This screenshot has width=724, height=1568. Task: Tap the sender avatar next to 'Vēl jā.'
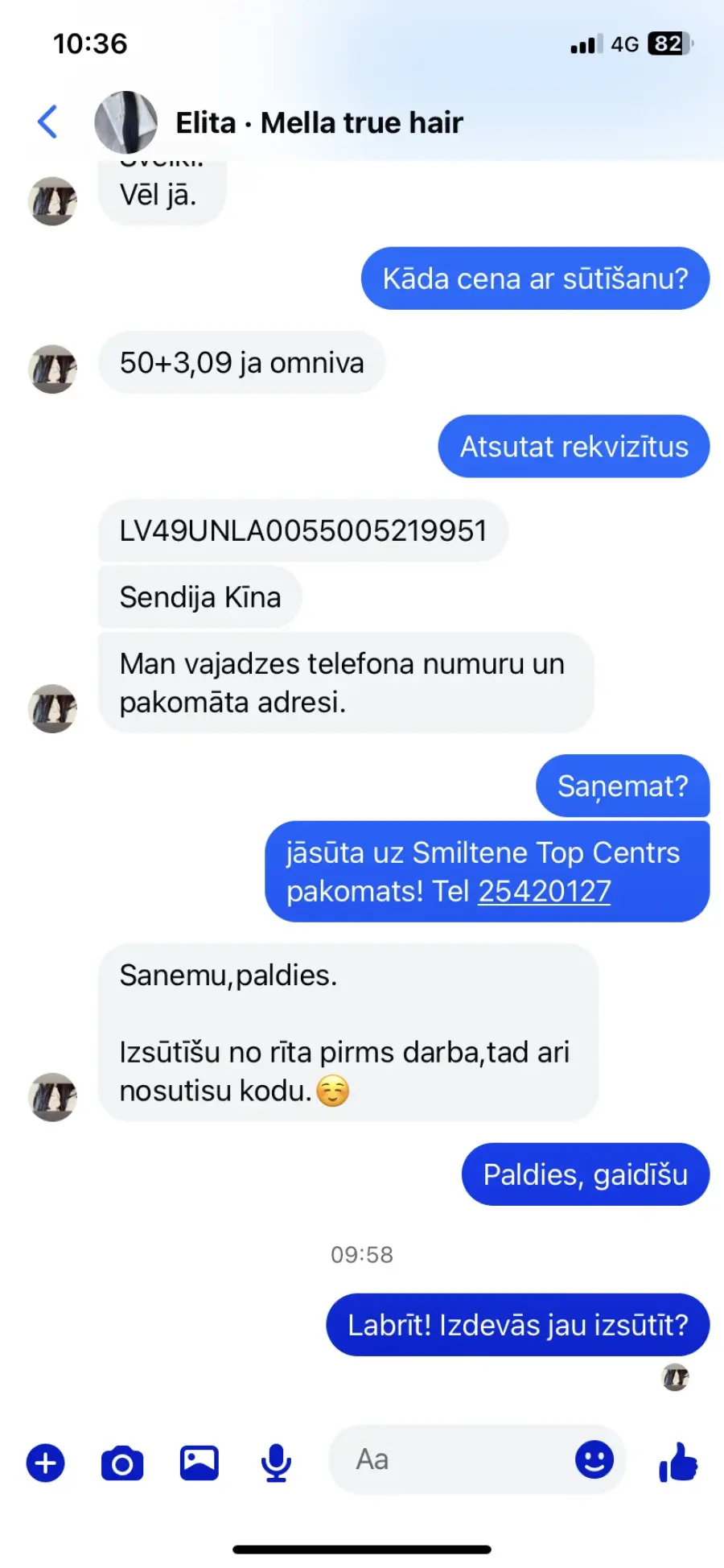53,201
